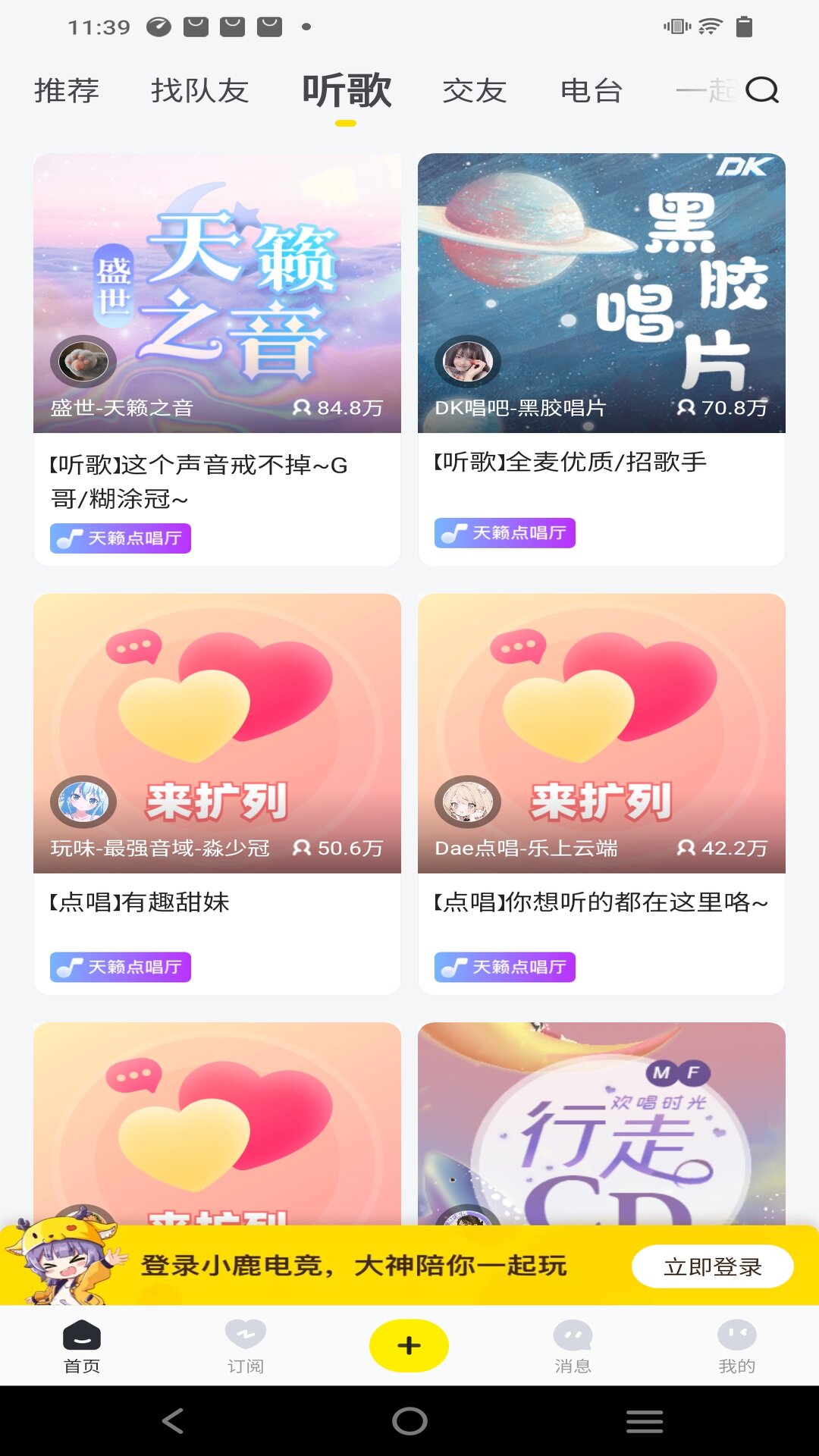Switch to the 找队友 tab
Screen dimensions: 819x1456
pyautogui.click(x=200, y=91)
